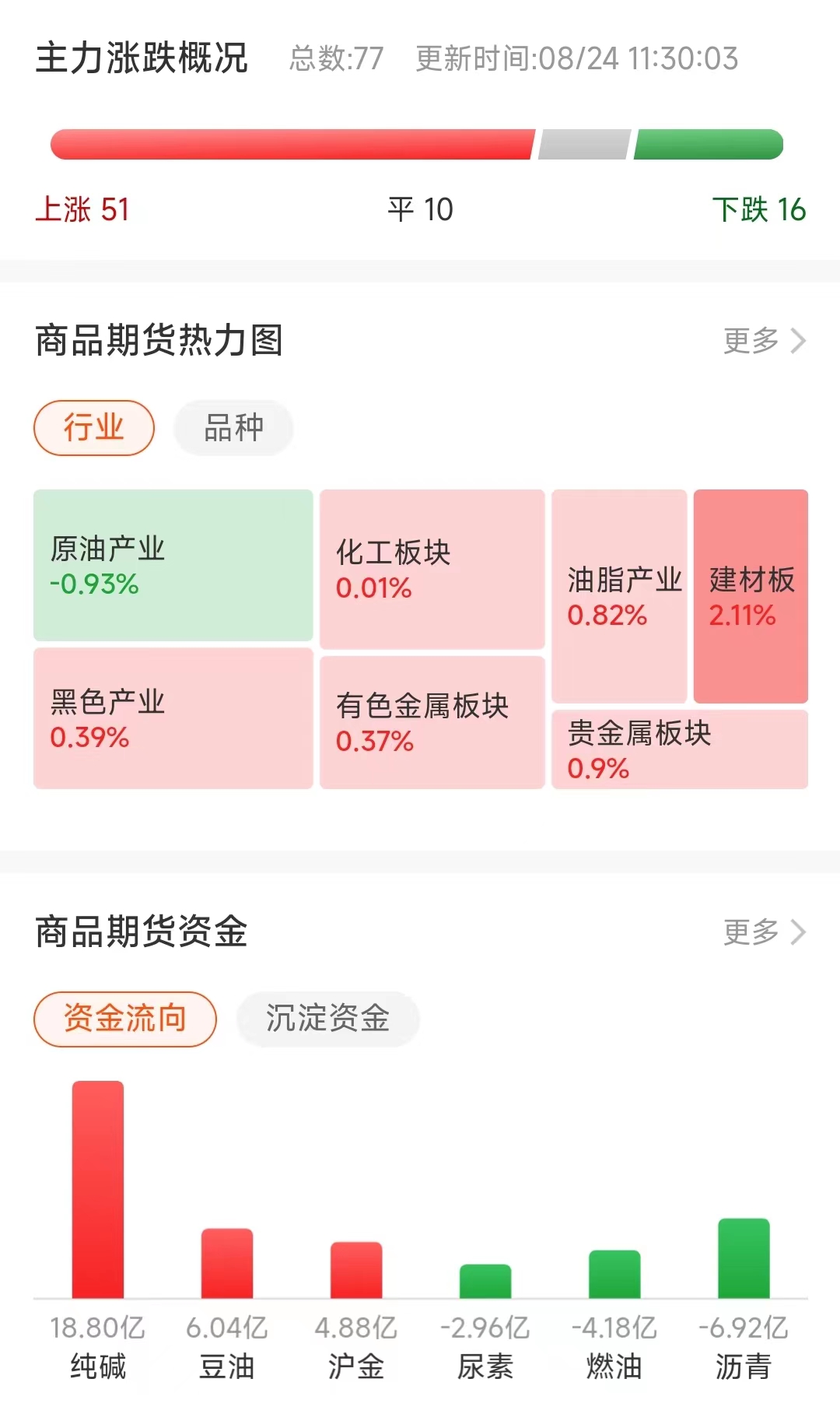Tap the 建材板 sector tile
The width and height of the screenshot is (840, 1421).
(x=751, y=596)
